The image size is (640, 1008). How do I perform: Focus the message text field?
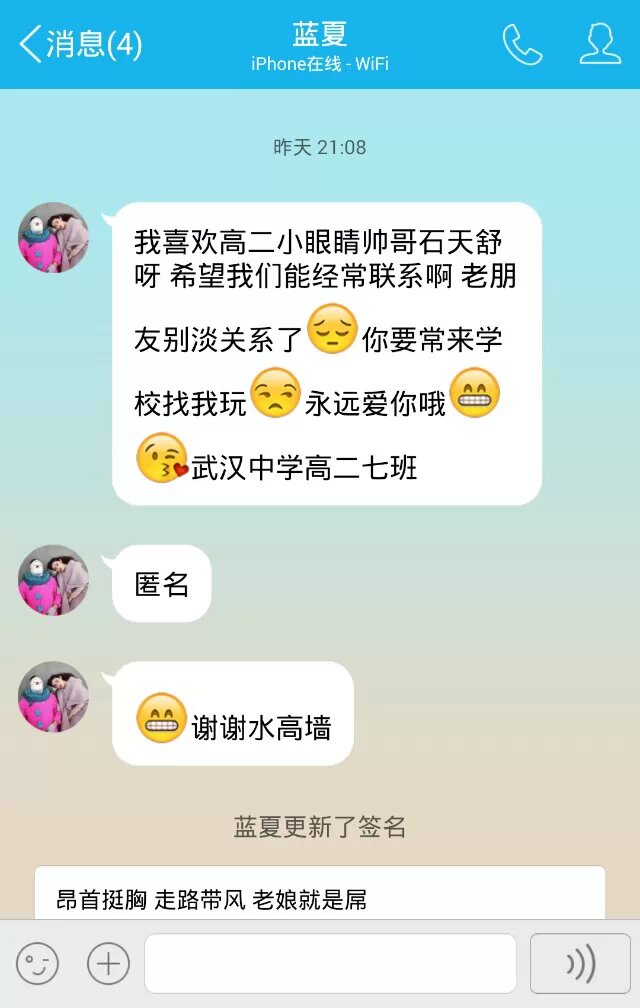point(330,964)
